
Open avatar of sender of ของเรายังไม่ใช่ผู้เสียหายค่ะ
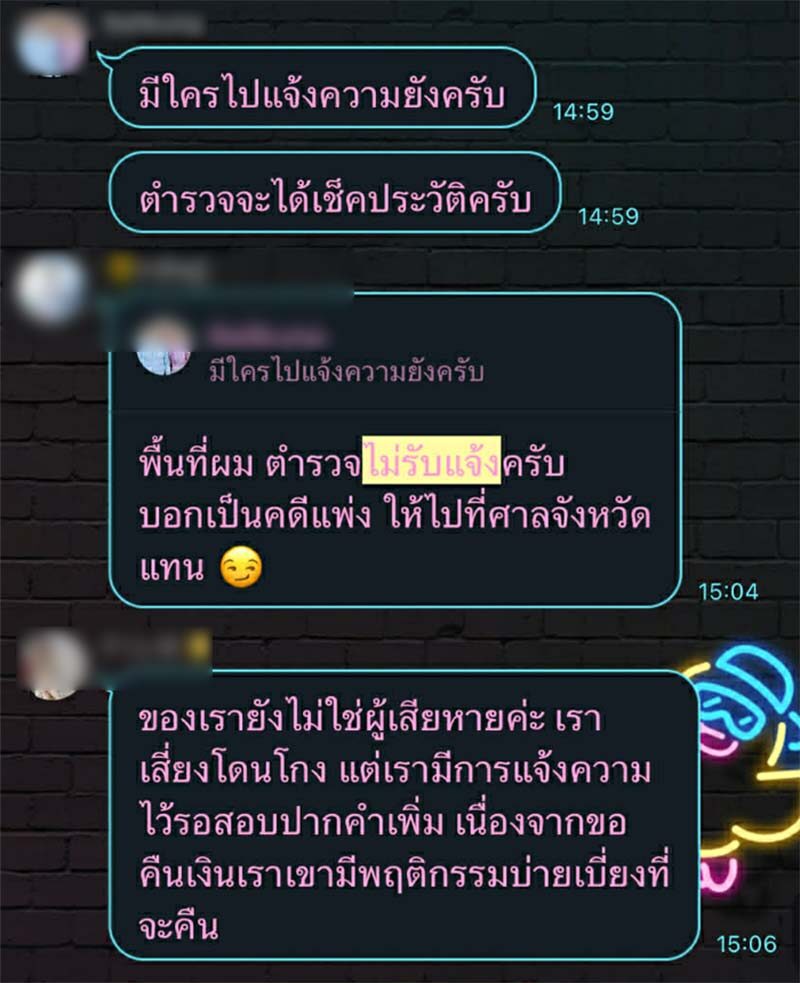point(52,663)
